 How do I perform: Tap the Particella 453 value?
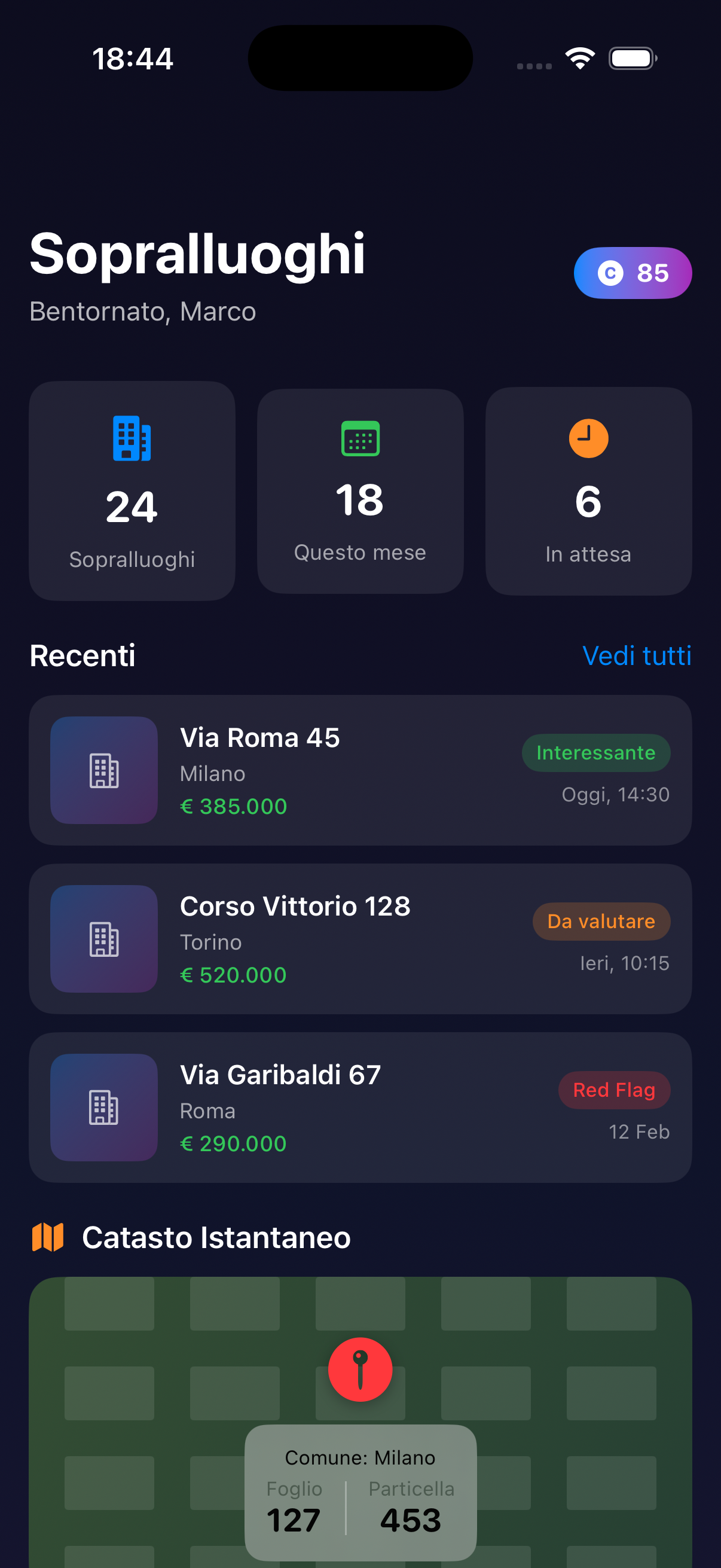[410, 1518]
